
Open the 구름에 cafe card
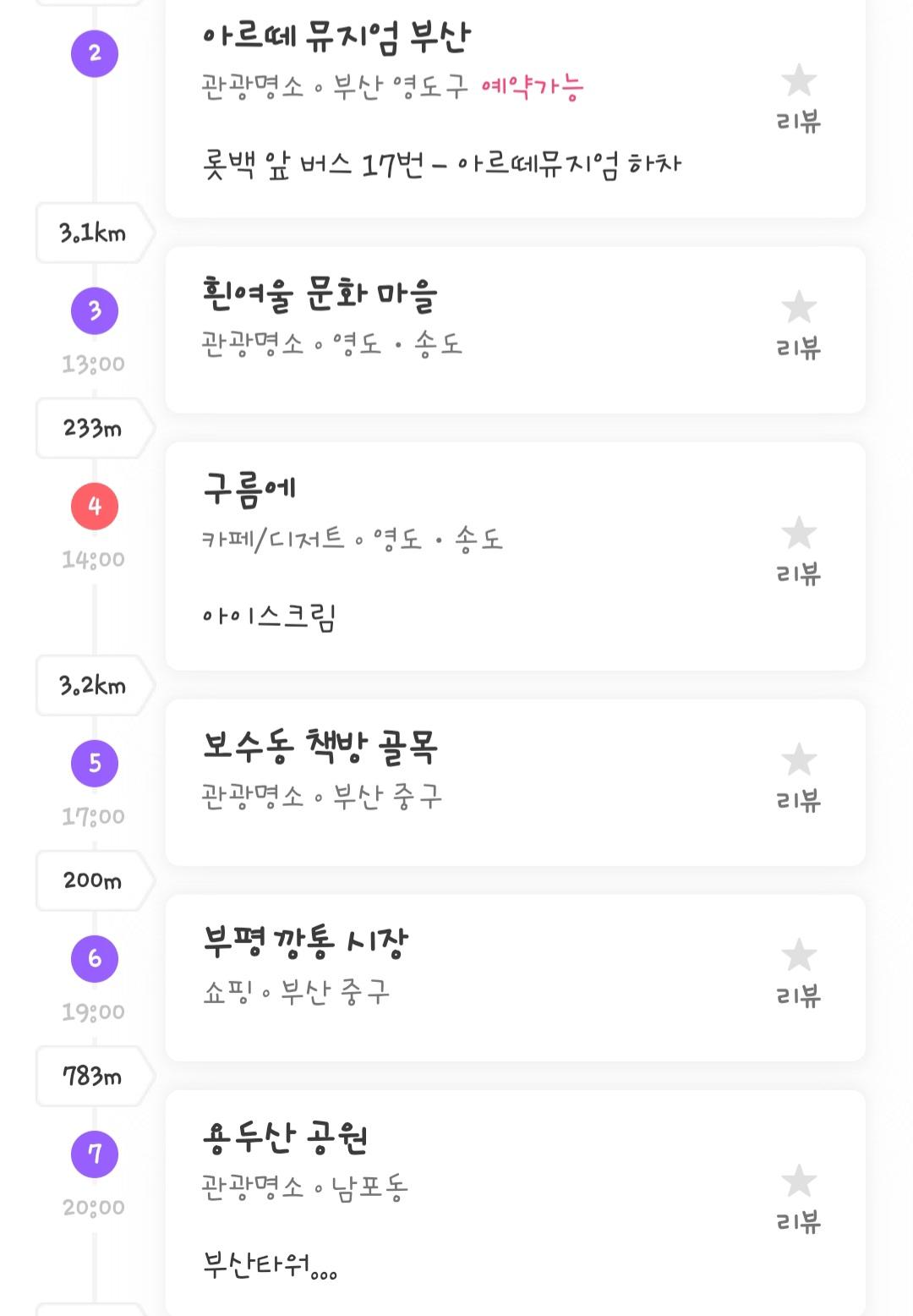473,554
